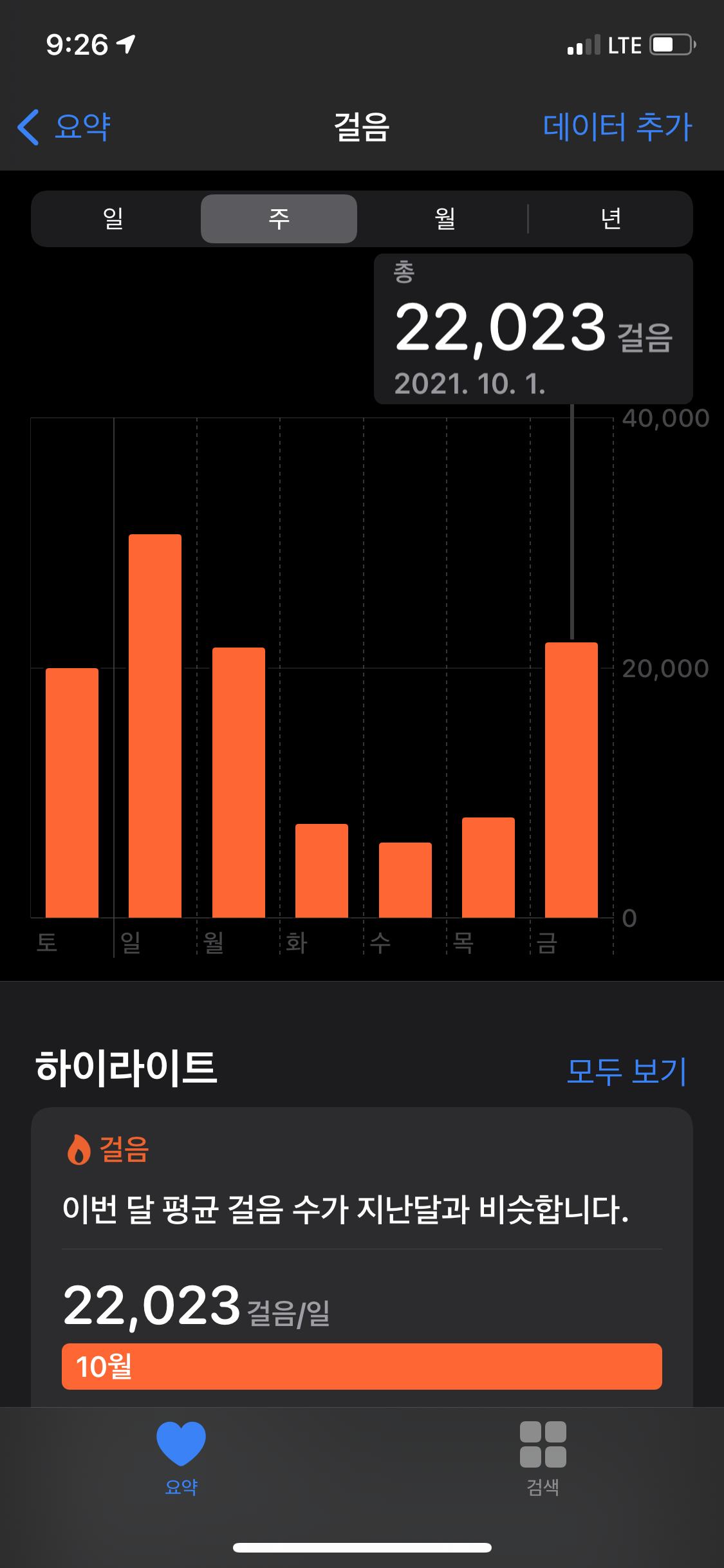Tap 데이터 추가 to add data

(617, 126)
